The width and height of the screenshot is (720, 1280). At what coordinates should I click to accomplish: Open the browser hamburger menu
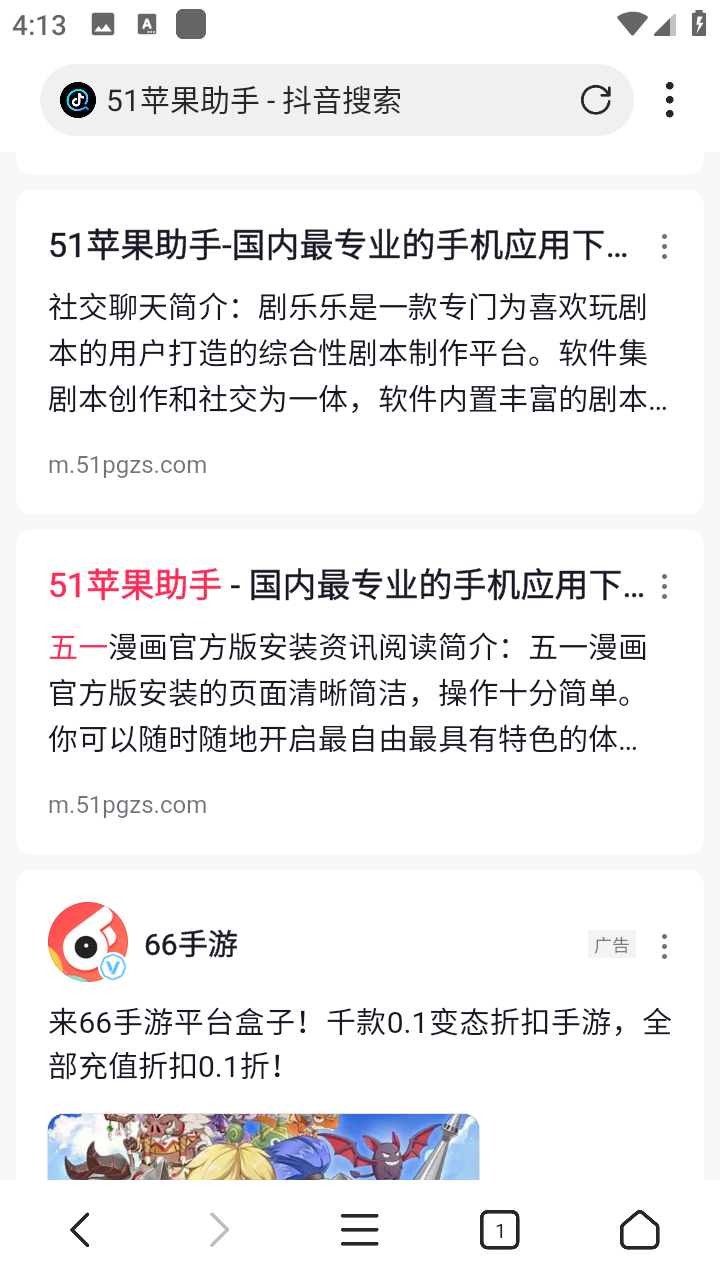coord(359,1230)
